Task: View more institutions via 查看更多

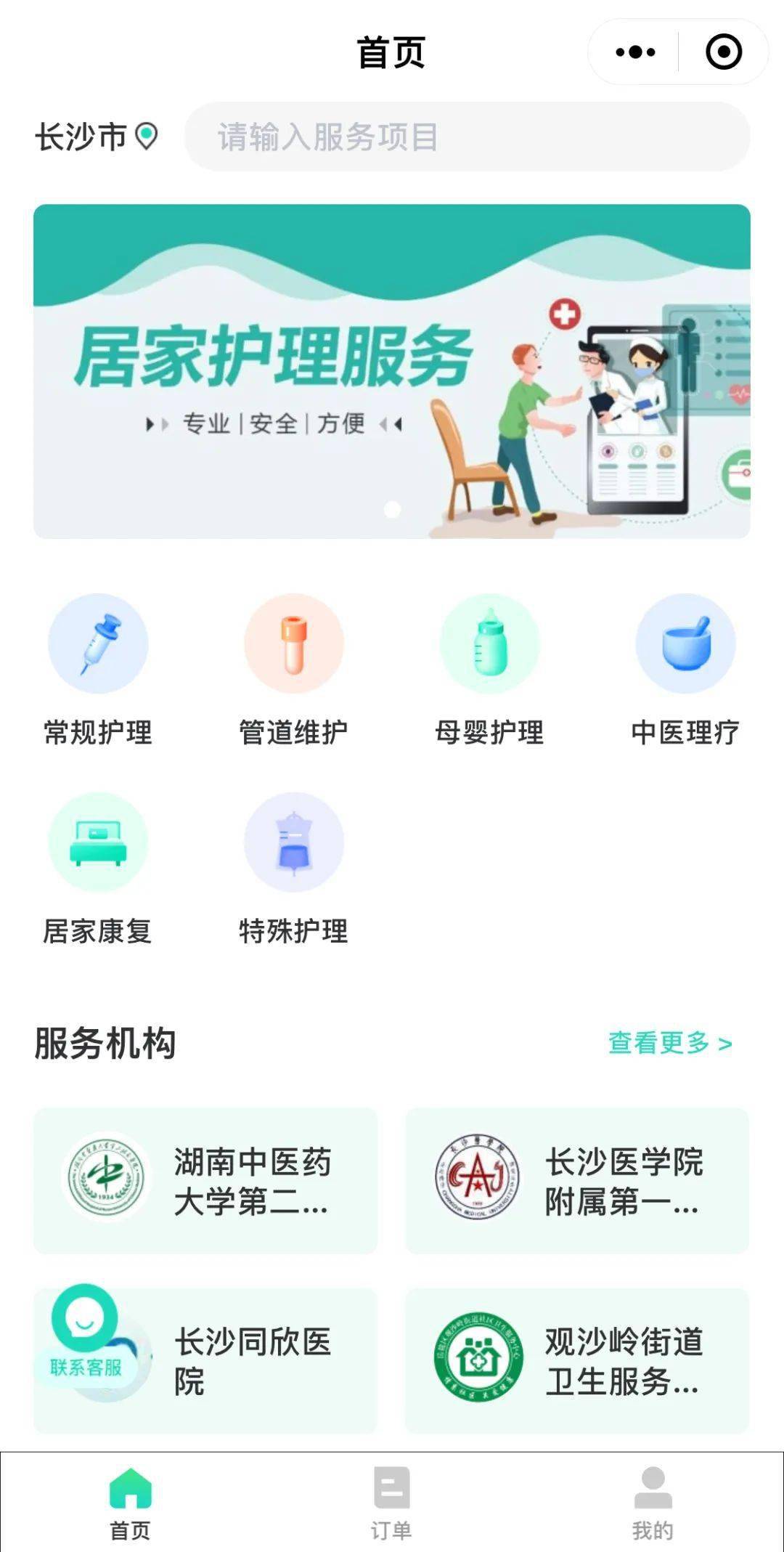Action: coord(670,1043)
